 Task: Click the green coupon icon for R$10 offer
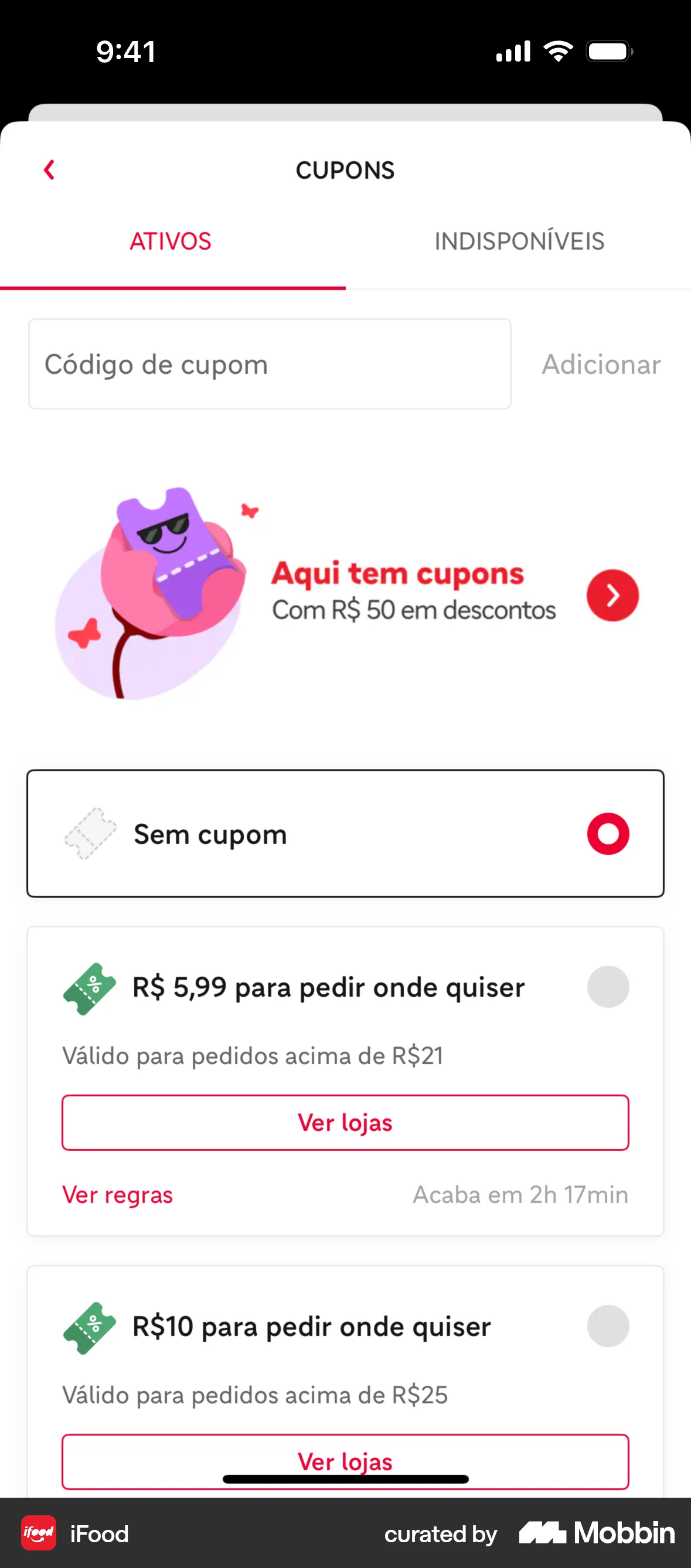pos(90,1327)
